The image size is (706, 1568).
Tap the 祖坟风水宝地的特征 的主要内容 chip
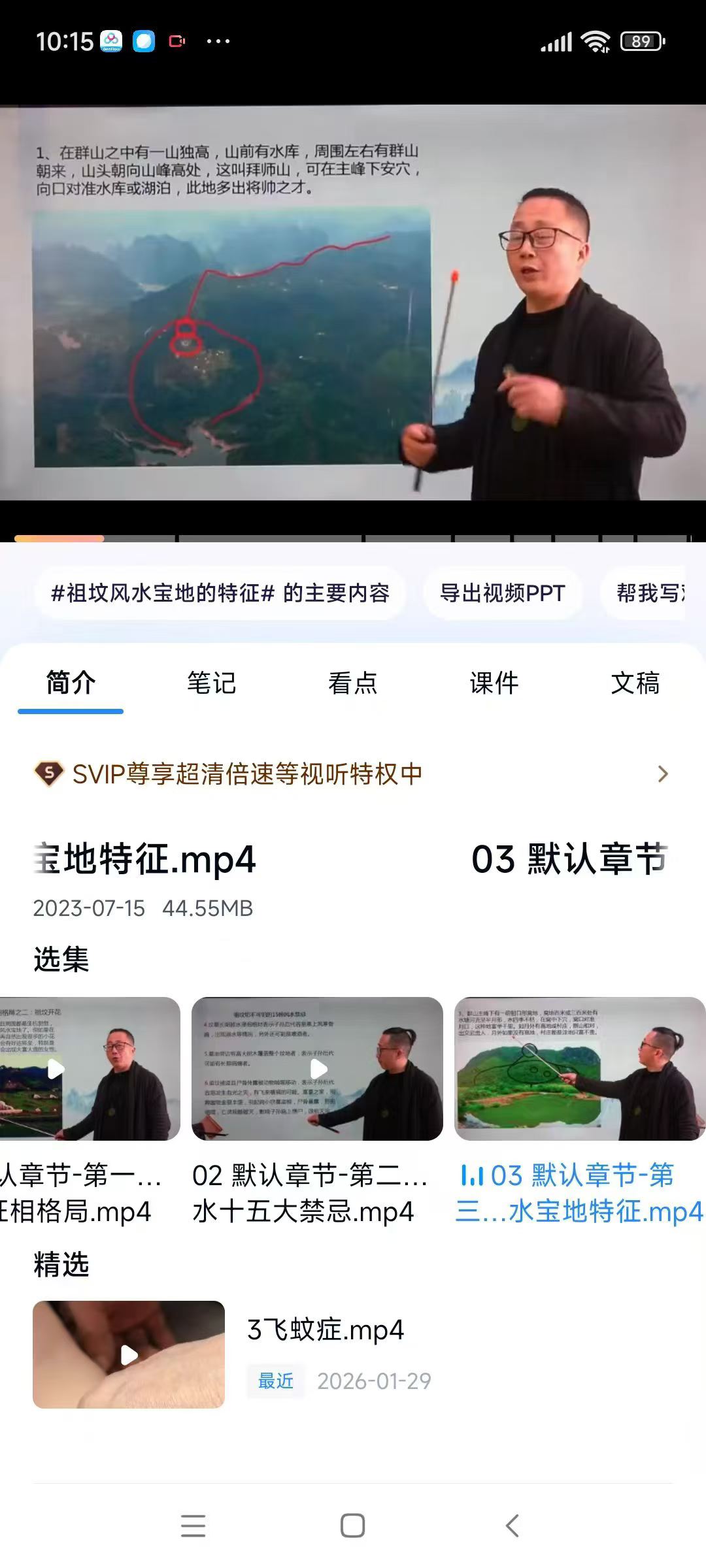220,593
